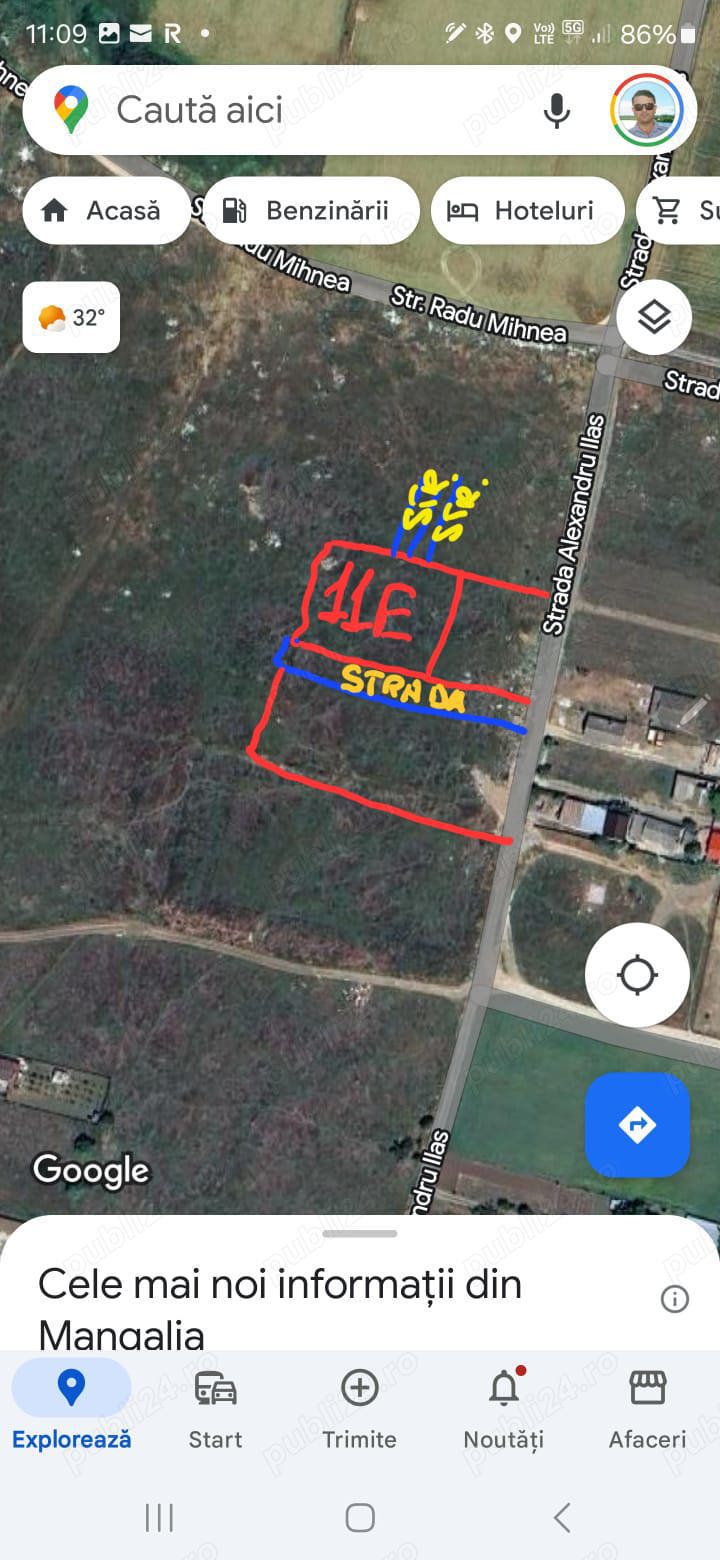This screenshot has width=720, height=1560.
Task: Open the 32° weather widget
Action: (71, 318)
